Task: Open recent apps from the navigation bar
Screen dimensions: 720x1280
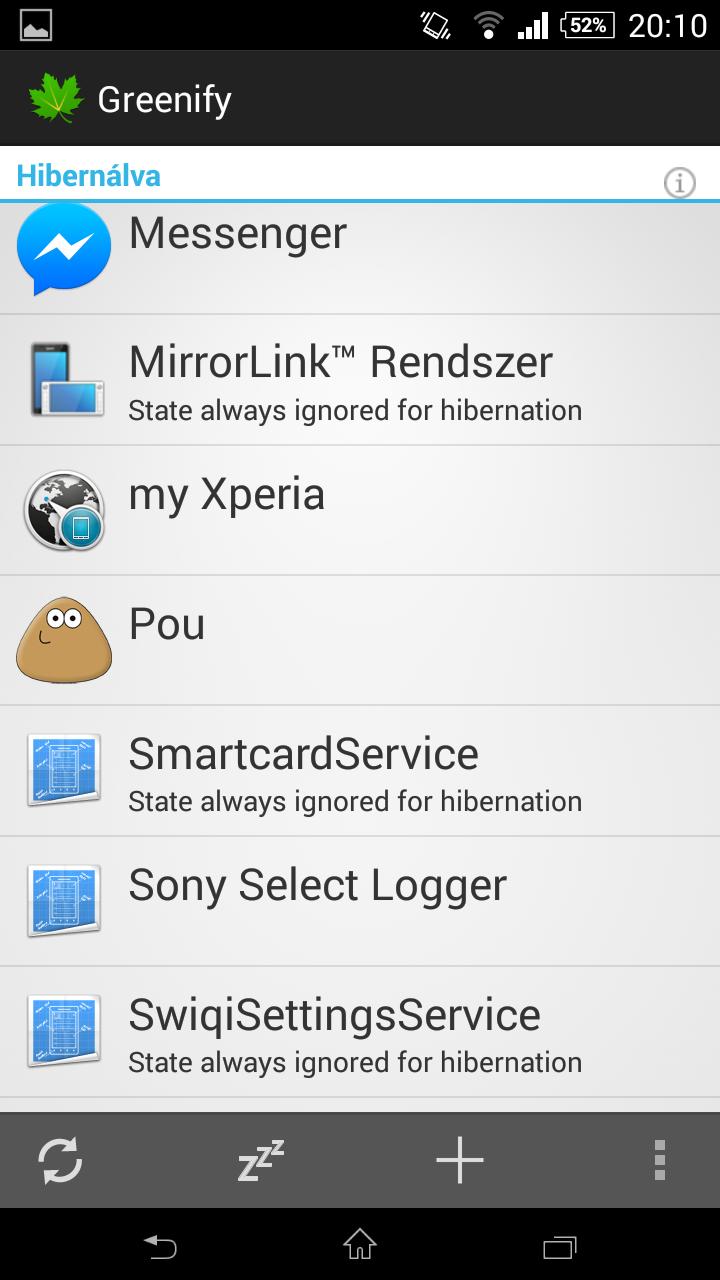Action: pos(560,1246)
